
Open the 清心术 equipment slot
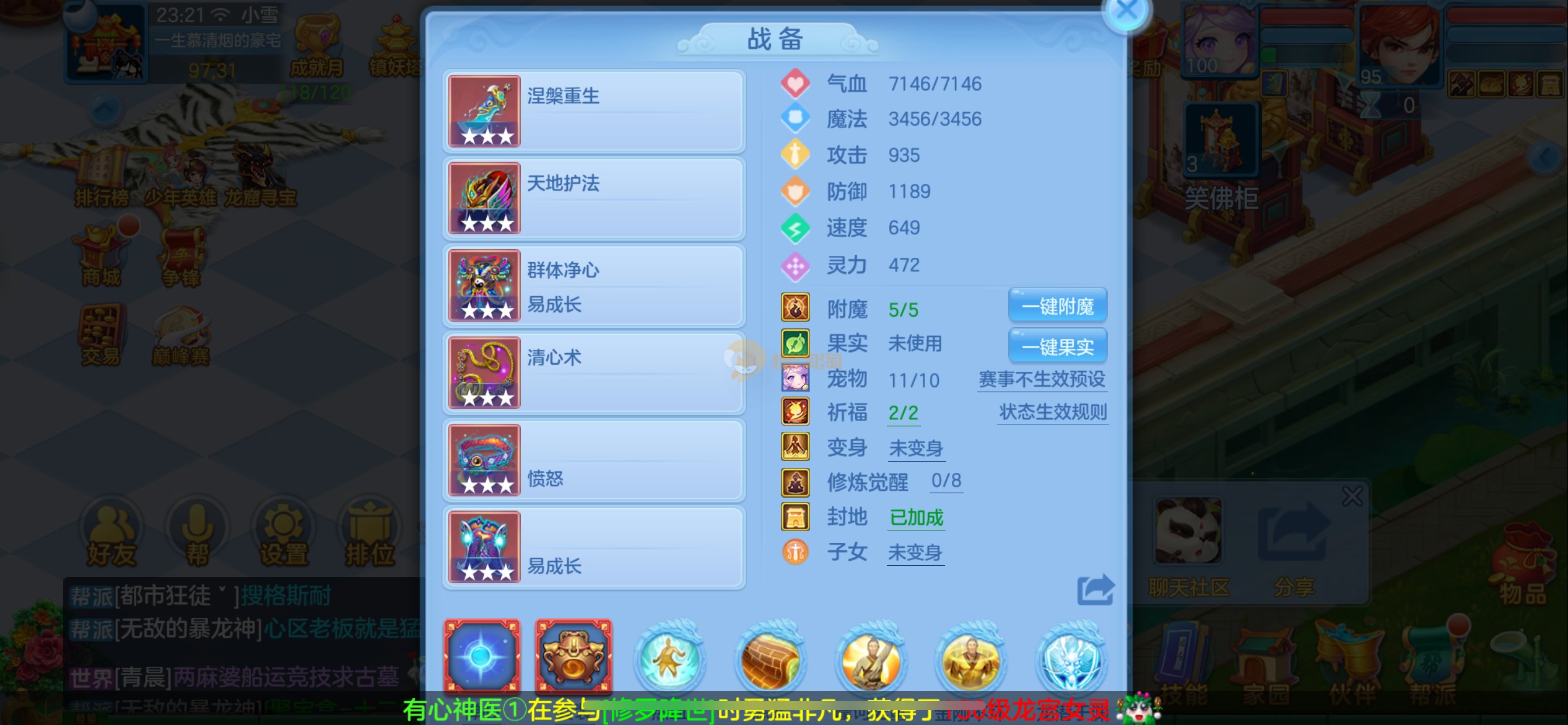[x=593, y=373]
